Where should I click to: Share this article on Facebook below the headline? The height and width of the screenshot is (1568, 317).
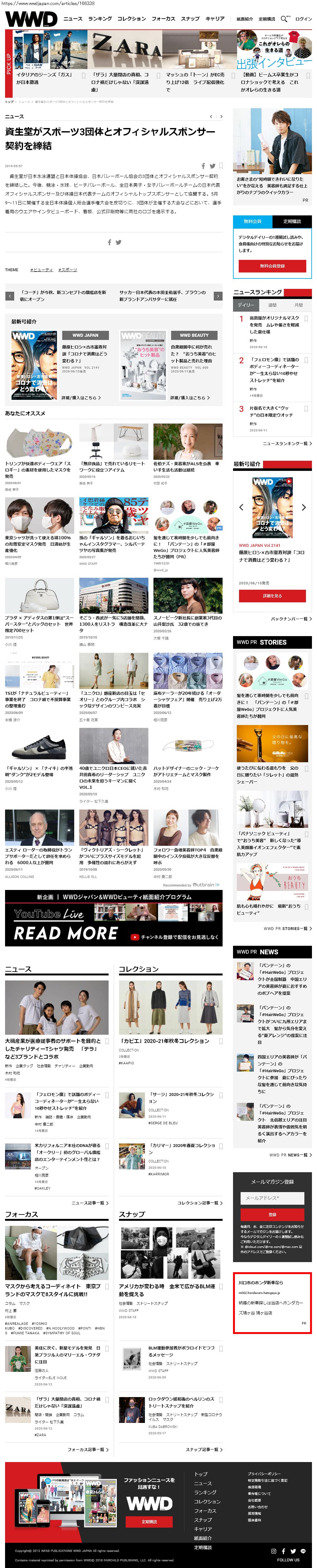(x=204, y=166)
